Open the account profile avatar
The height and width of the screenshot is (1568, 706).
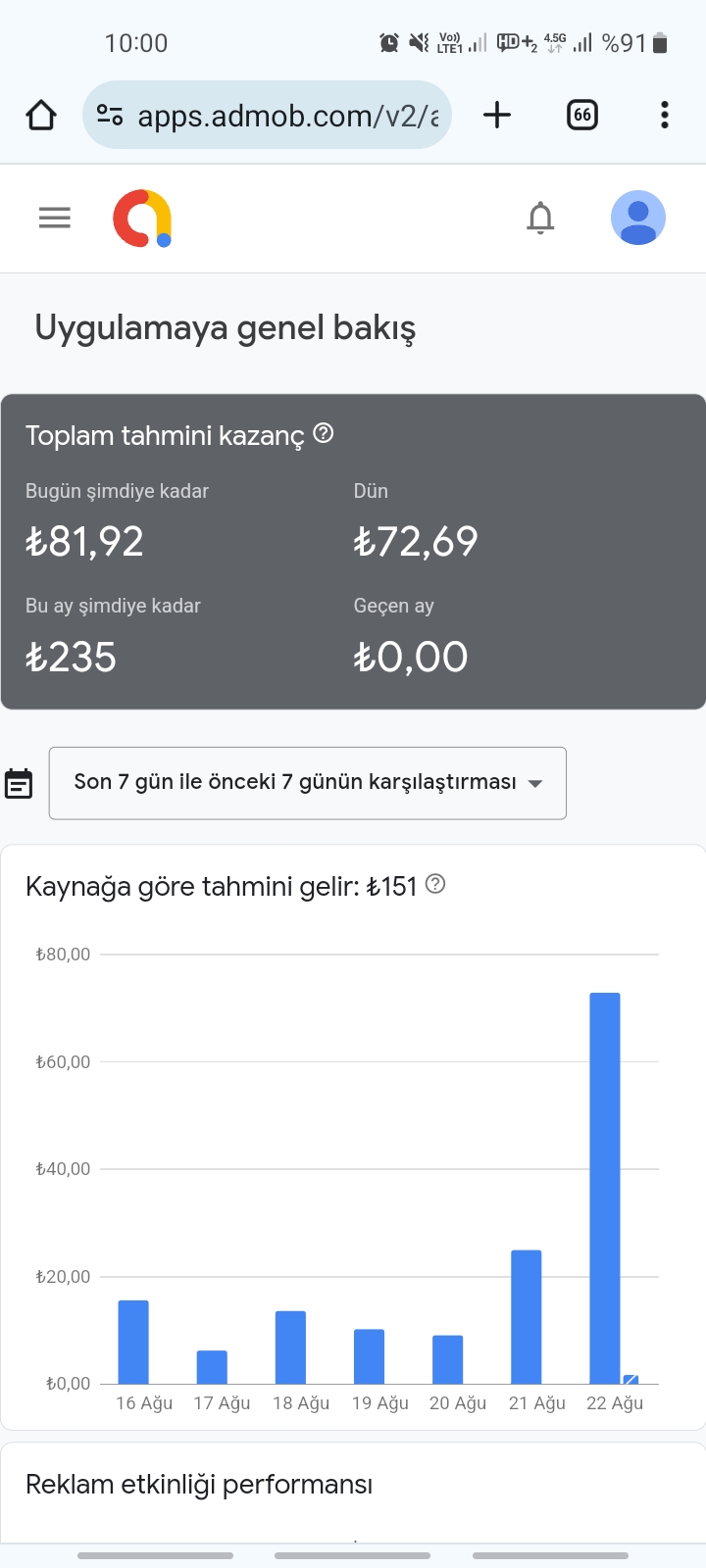pos(638,218)
